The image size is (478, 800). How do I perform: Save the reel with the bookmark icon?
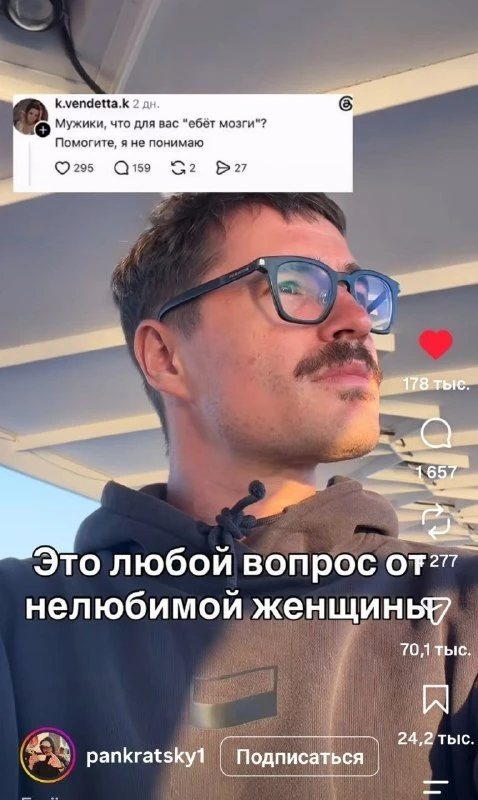coord(436,699)
